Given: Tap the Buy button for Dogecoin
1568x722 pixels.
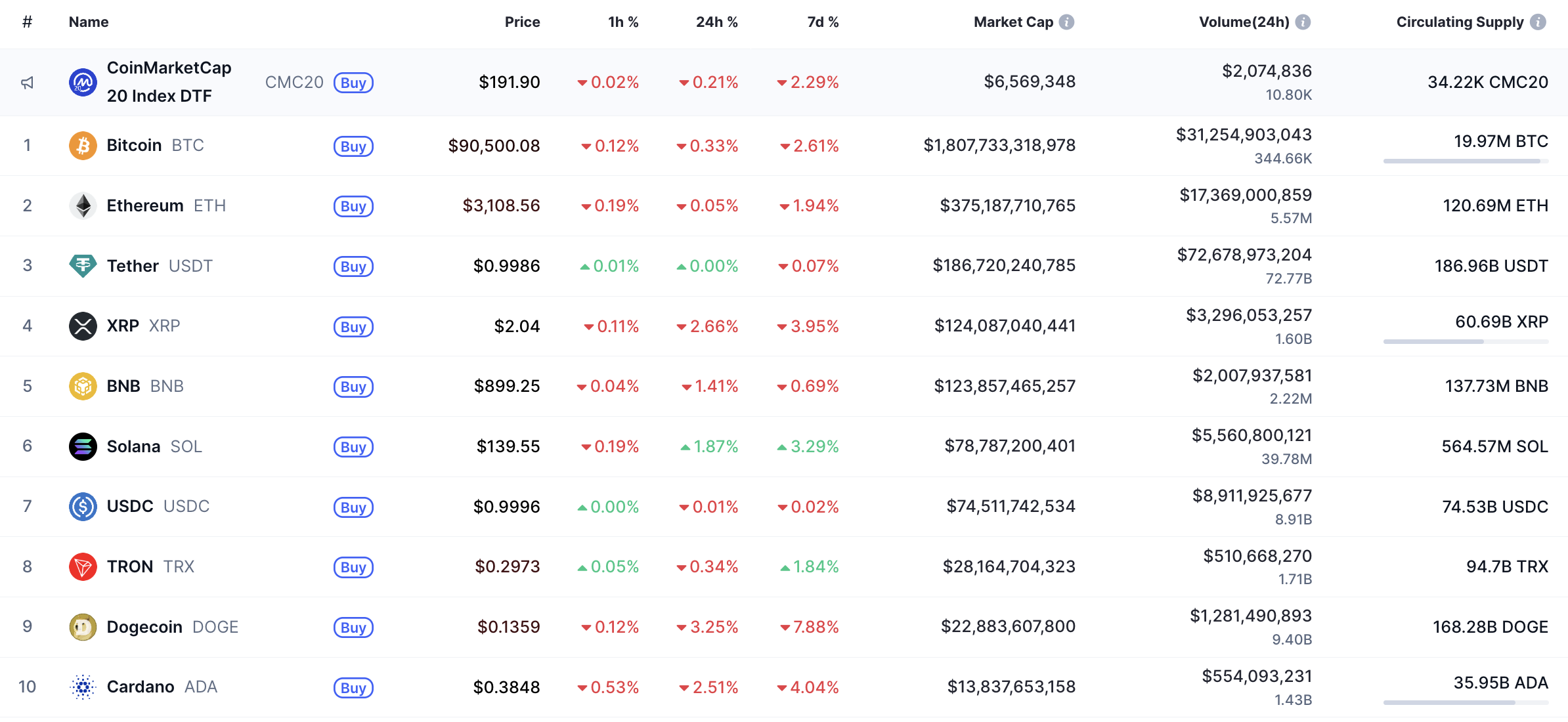Looking at the screenshot, I should 353,627.
